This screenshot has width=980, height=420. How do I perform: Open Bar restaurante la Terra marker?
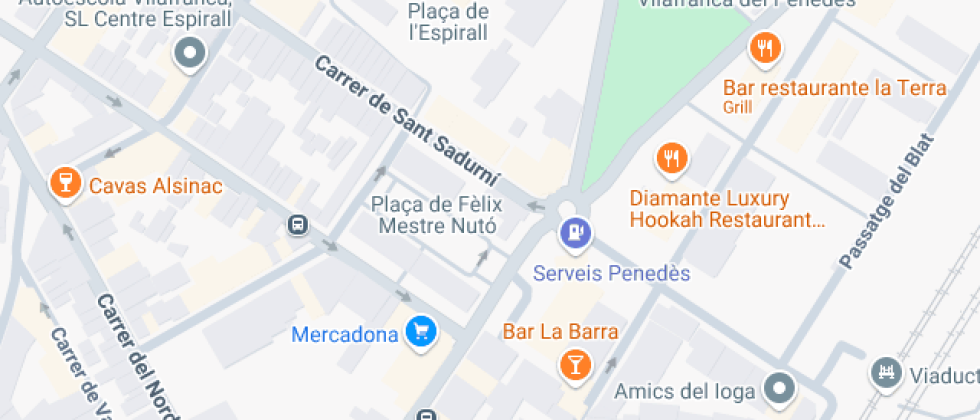(x=764, y=47)
